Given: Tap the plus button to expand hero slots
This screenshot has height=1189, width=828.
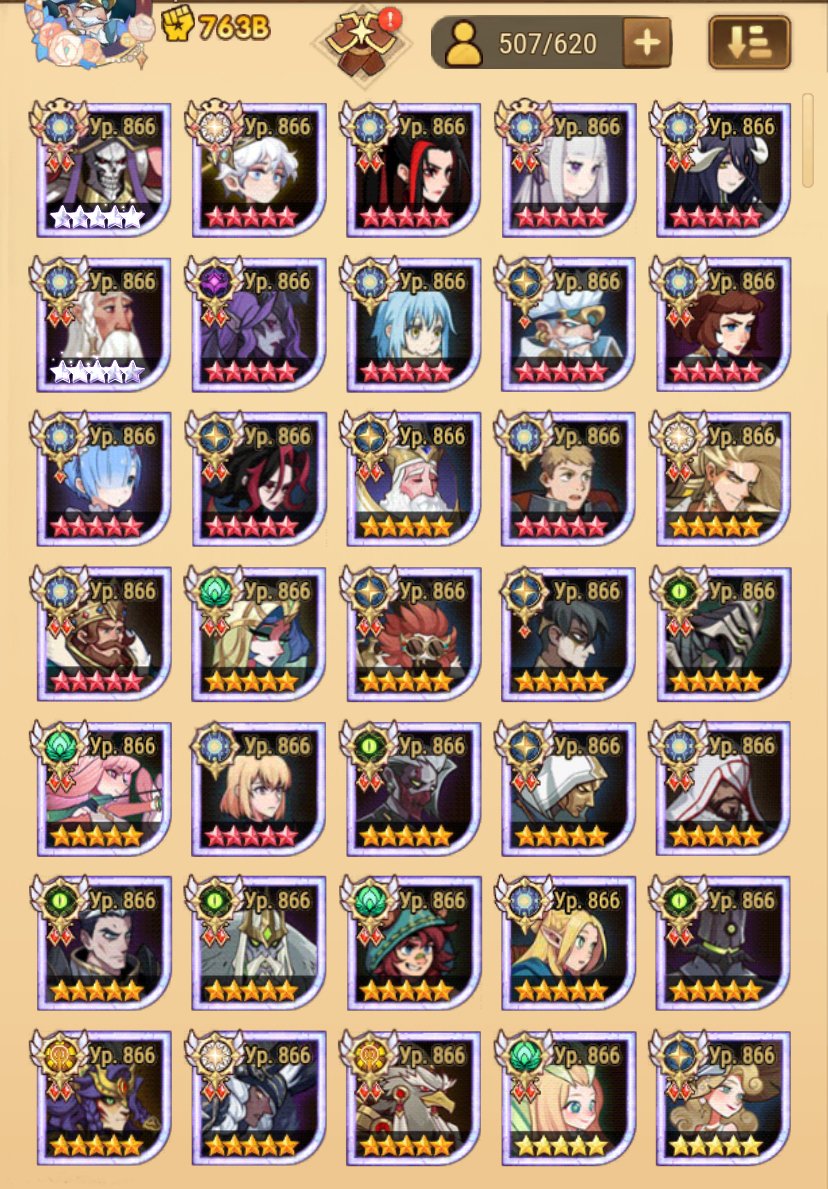Looking at the screenshot, I should [646, 43].
